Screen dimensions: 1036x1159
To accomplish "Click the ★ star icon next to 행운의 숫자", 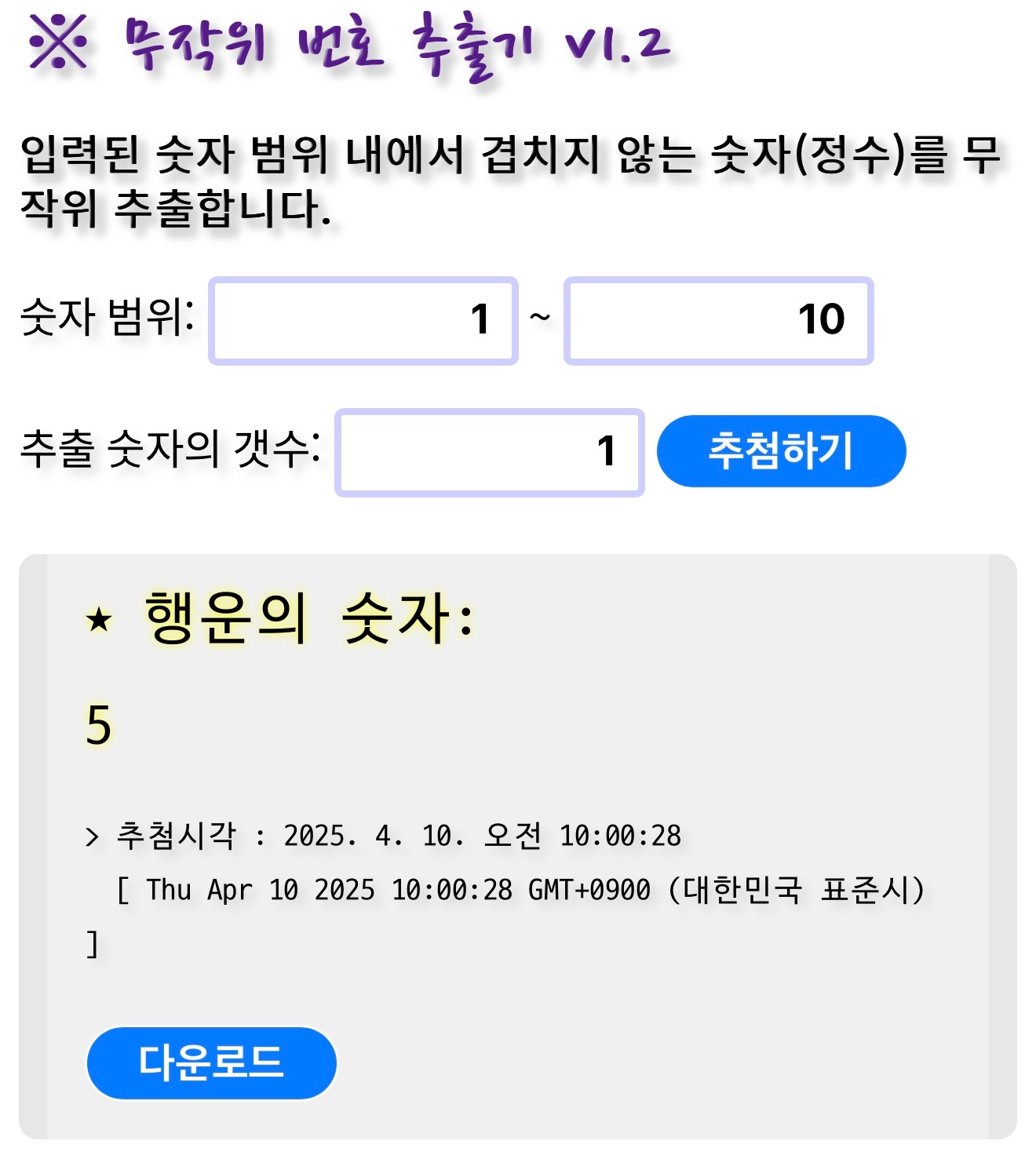I will point(98,620).
